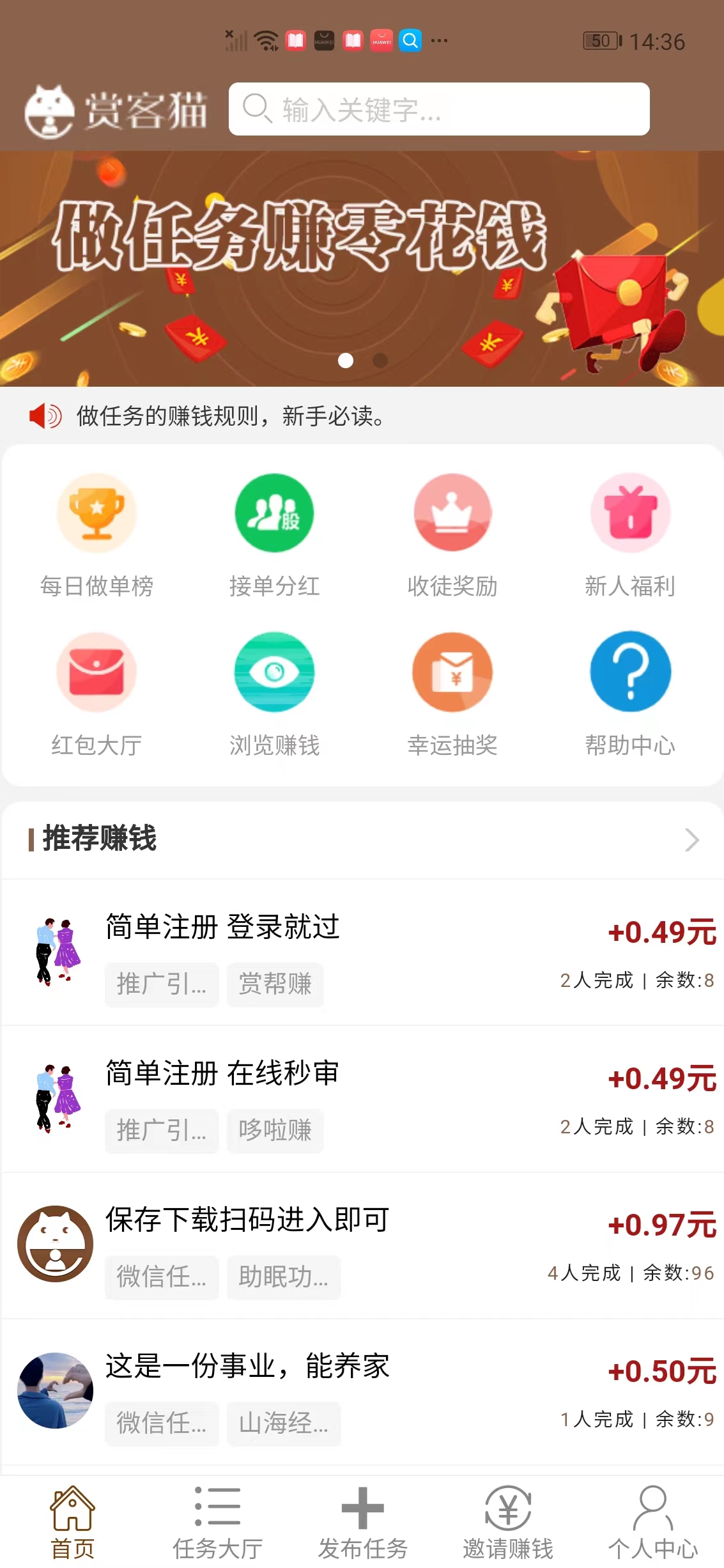Tap the keyword search field
Viewport: 724px width, 1568px height.
point(438,109)
